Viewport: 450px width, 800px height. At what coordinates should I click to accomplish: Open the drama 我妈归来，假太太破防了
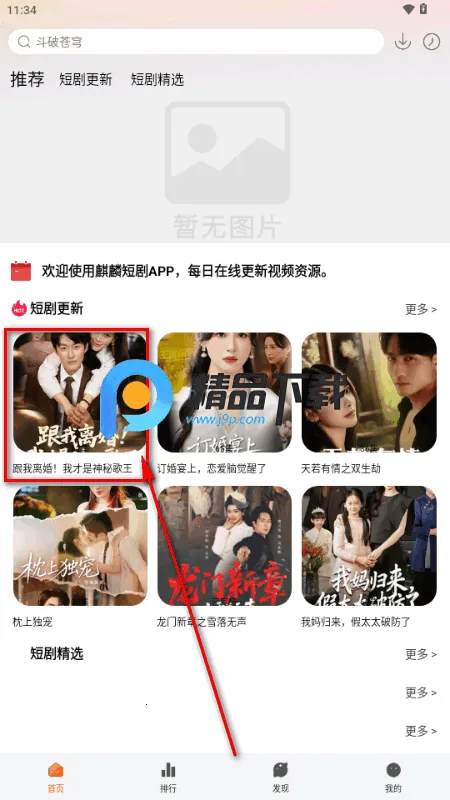[x=369, y=557]
